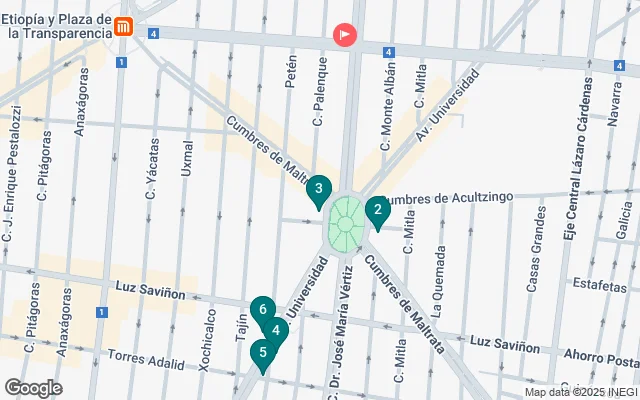Open map pin number 6

[x=261, y=309]
